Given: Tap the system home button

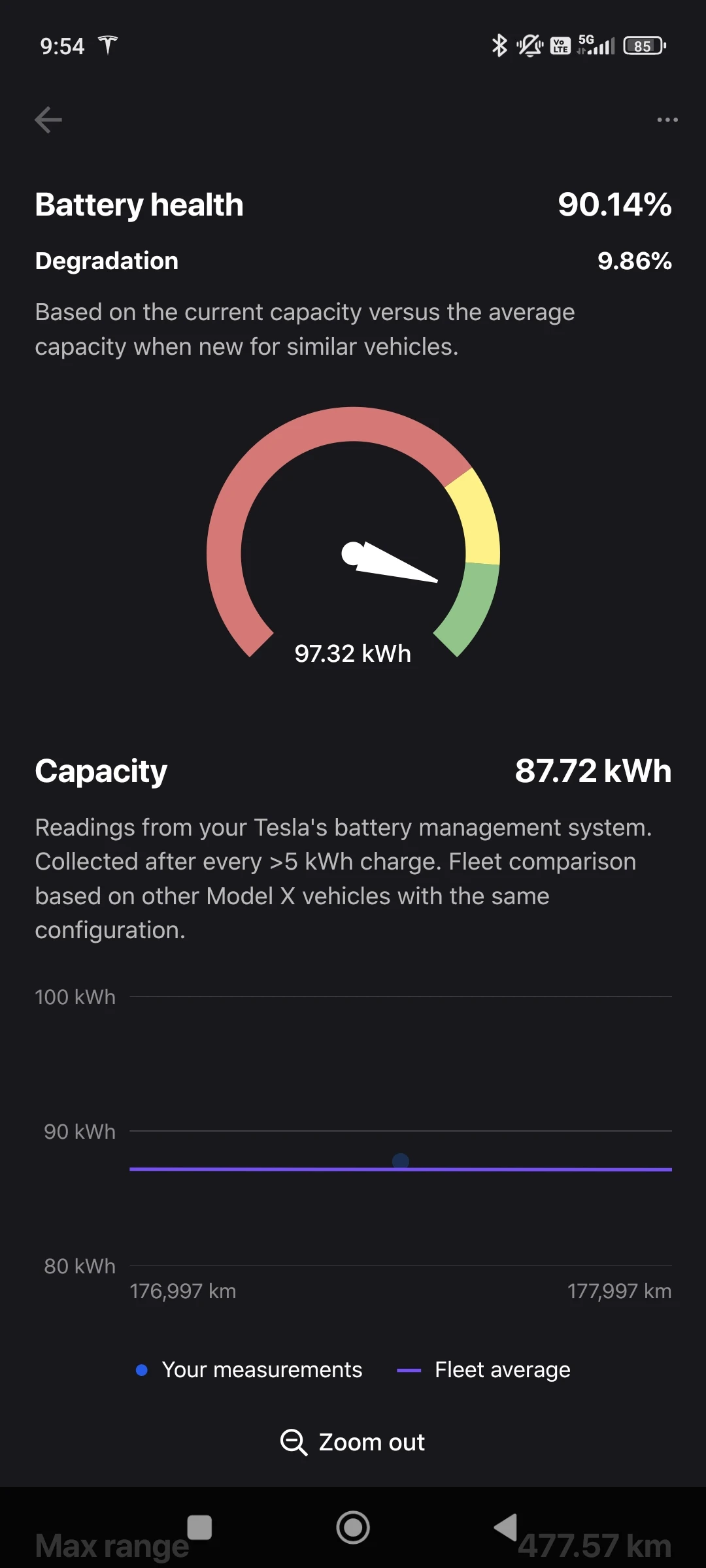Looking at the screenshot, I should (353, 1527).
